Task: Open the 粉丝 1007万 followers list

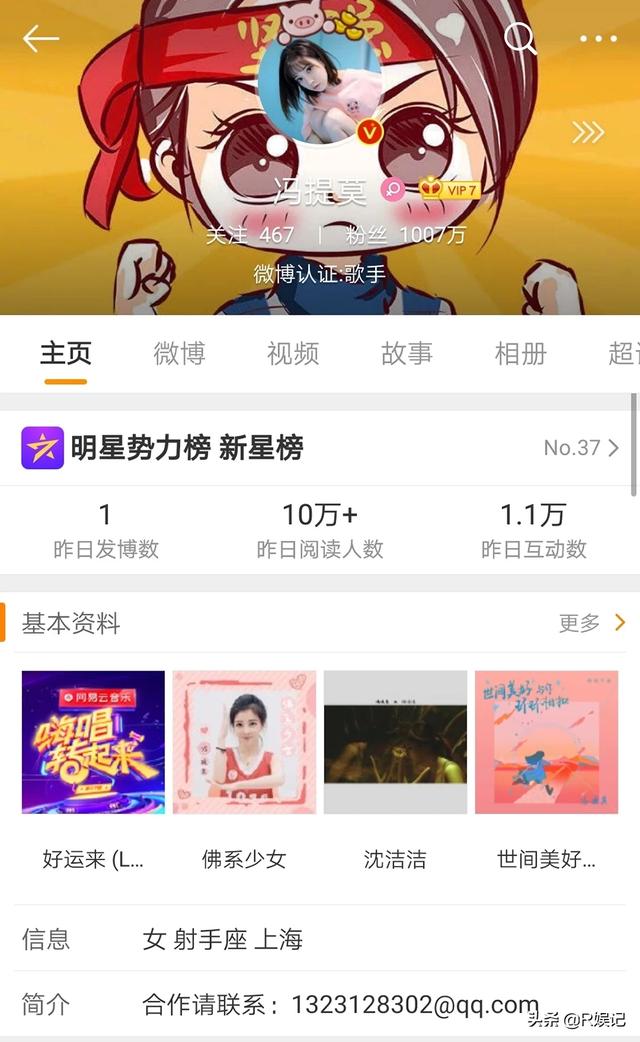Action: [x=406, y=235]
